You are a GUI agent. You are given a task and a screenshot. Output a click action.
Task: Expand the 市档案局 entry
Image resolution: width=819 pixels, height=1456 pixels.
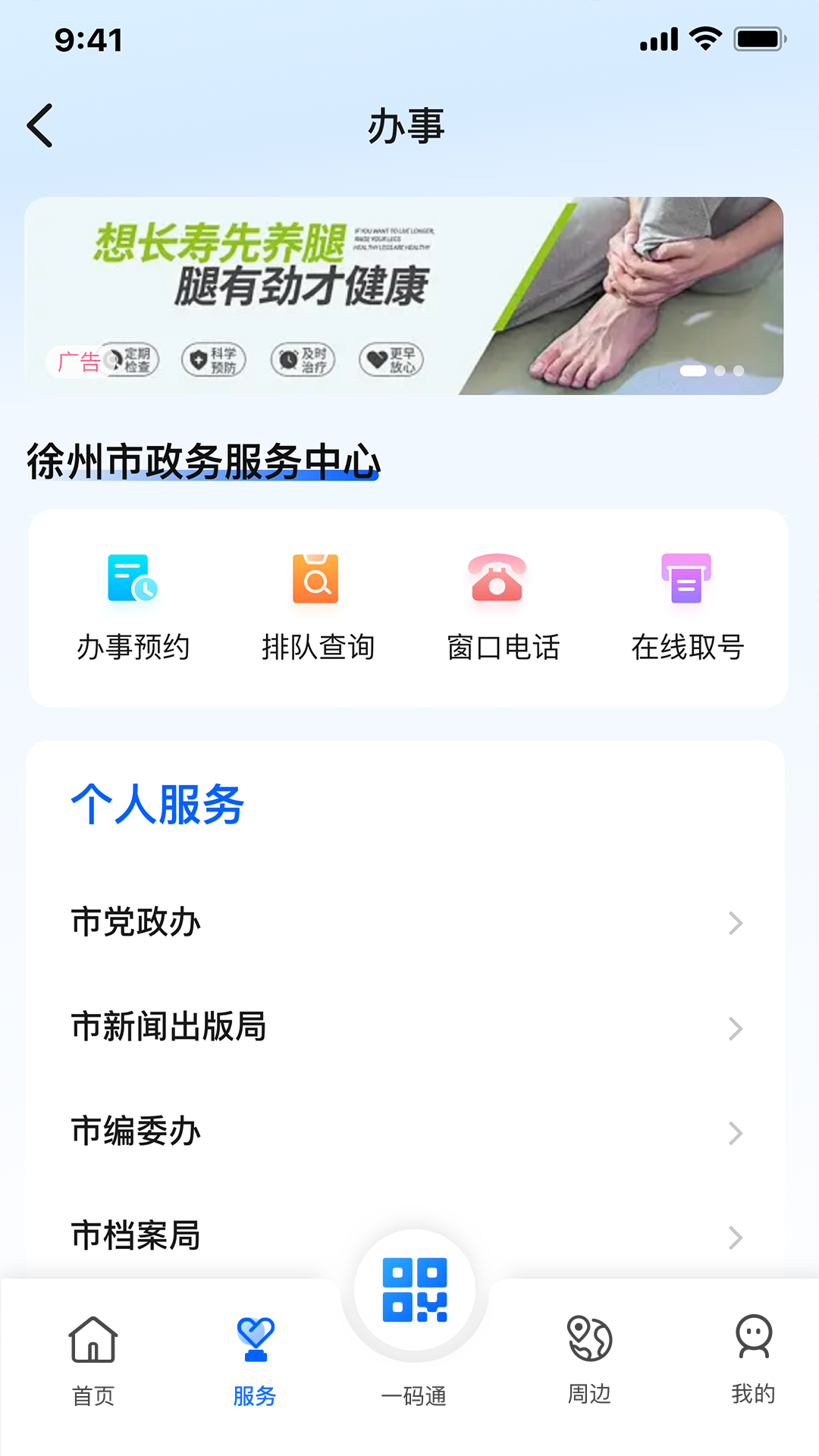[409, 1236]
